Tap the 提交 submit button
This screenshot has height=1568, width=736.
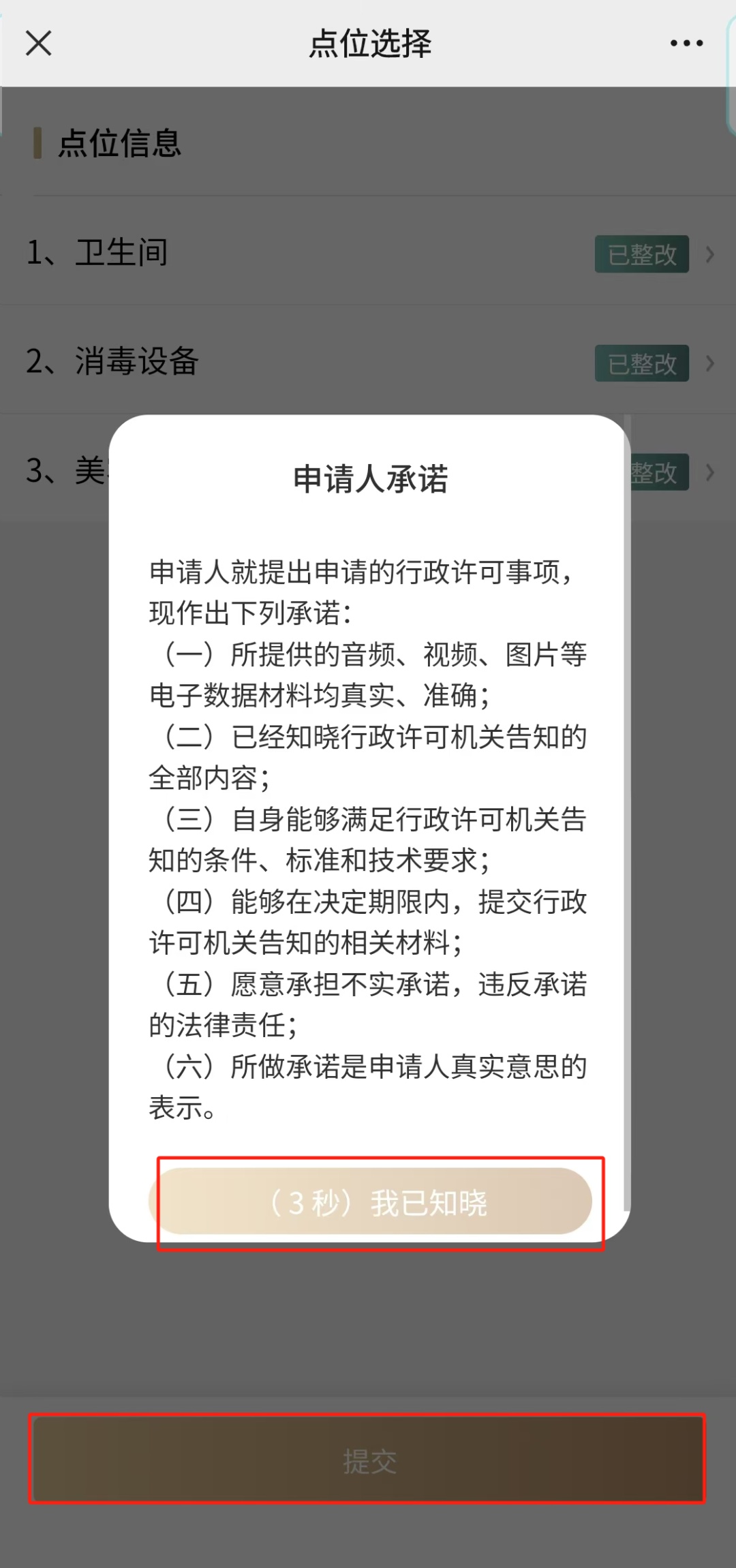368,1460
